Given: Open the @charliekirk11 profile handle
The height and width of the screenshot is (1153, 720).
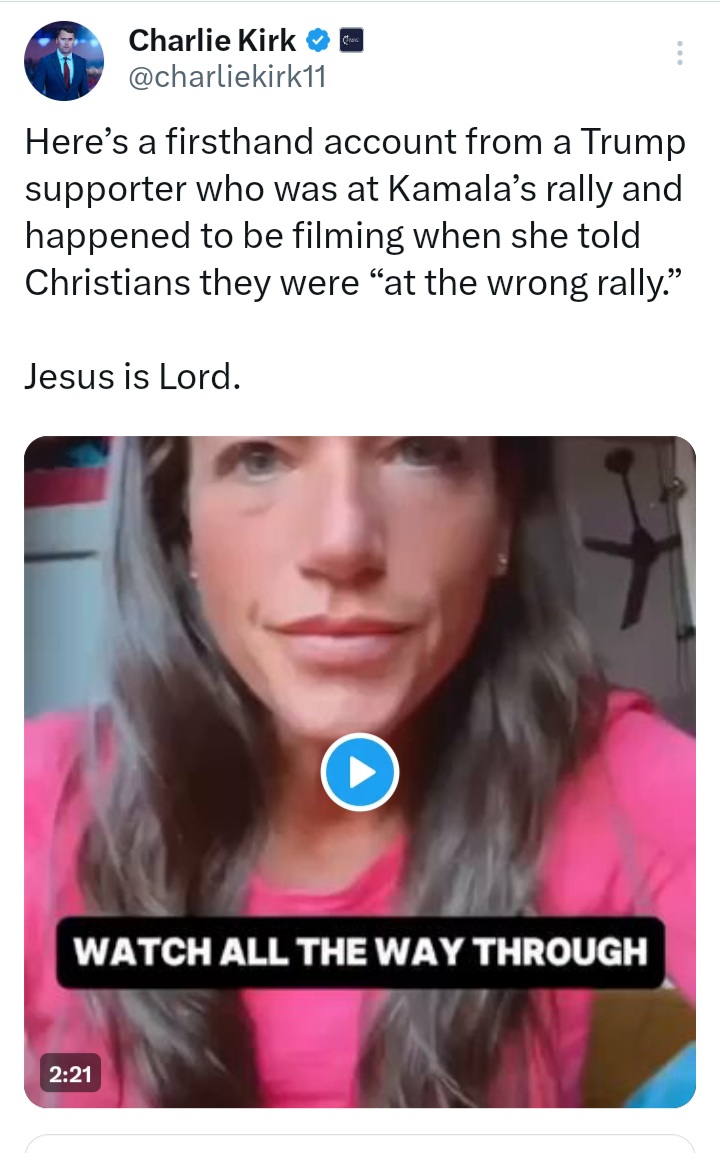Looking at the screenshot, I should pos(227,77).
